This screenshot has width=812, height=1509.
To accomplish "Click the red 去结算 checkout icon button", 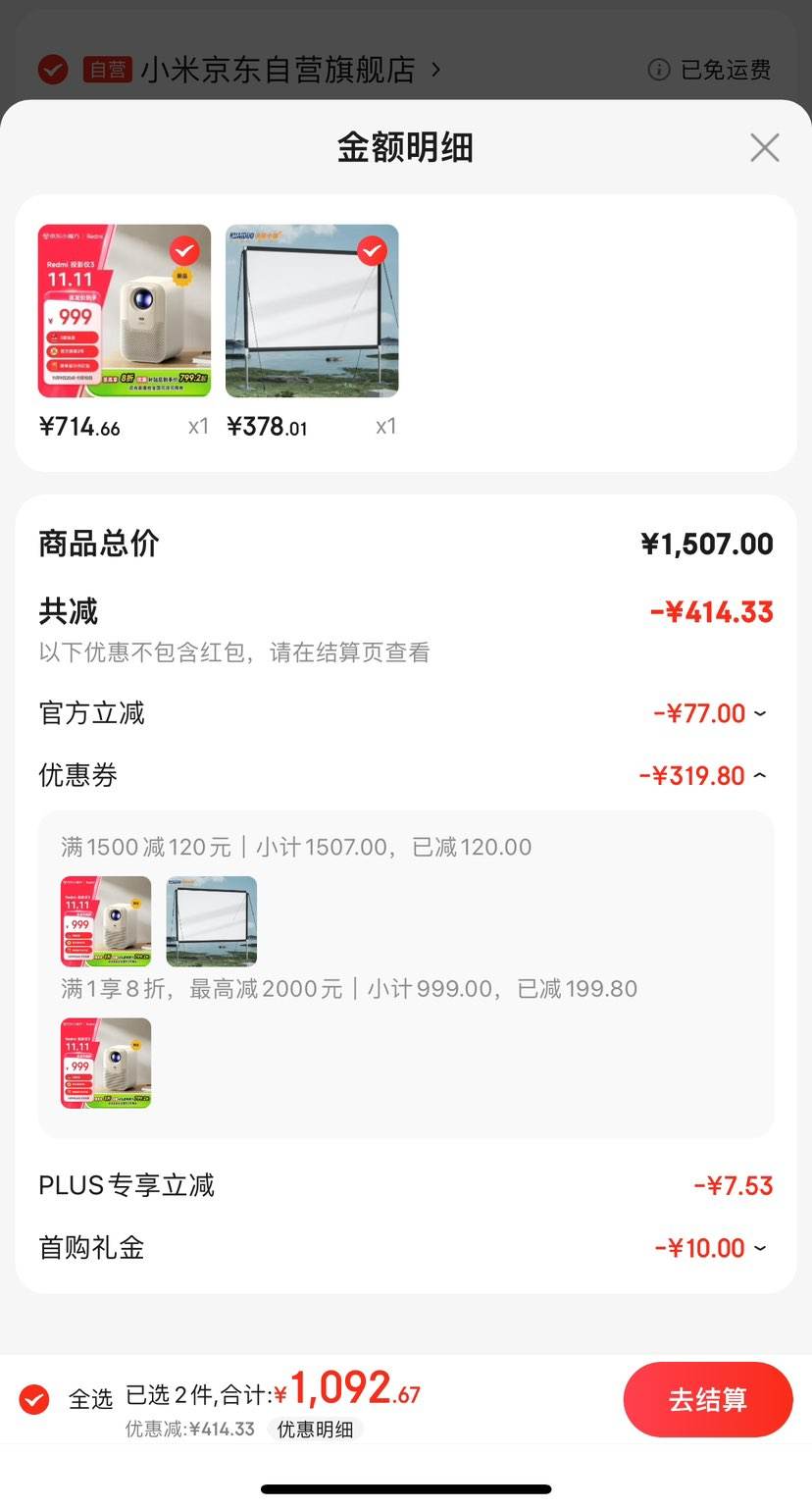I will click(x=708, y=1400).
